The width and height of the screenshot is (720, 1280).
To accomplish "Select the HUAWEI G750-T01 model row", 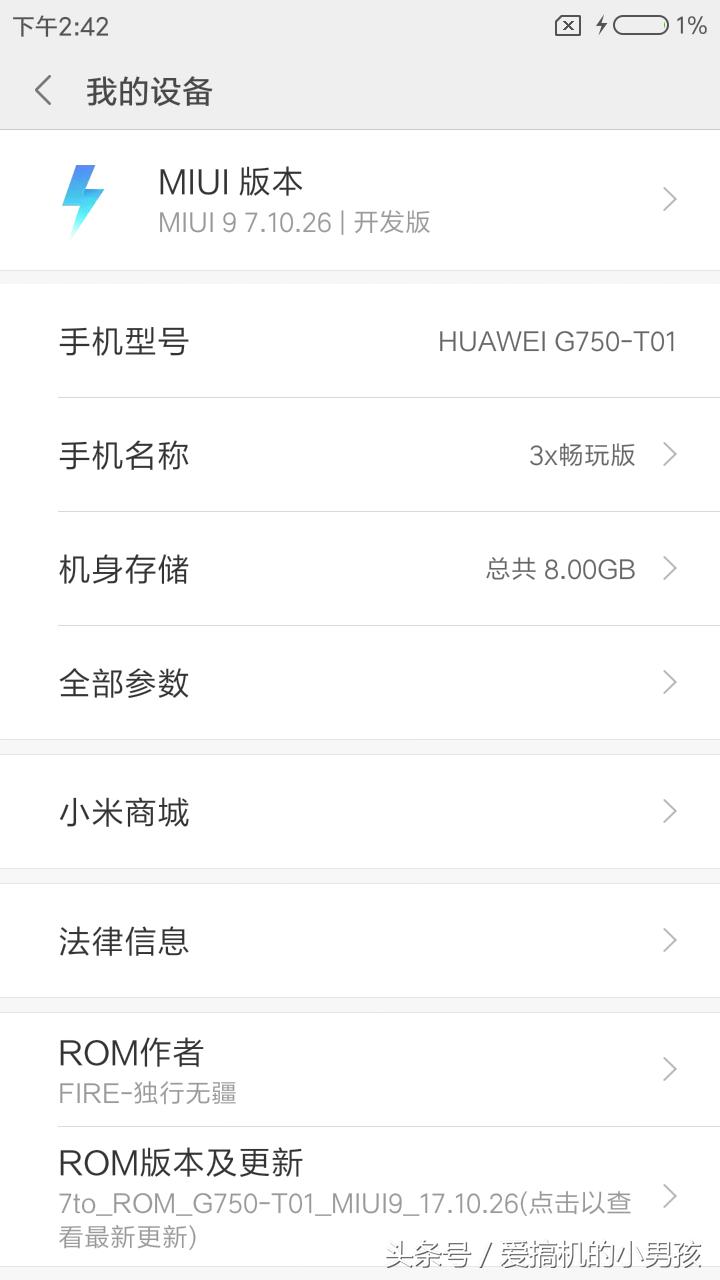I will pos(360,341).
